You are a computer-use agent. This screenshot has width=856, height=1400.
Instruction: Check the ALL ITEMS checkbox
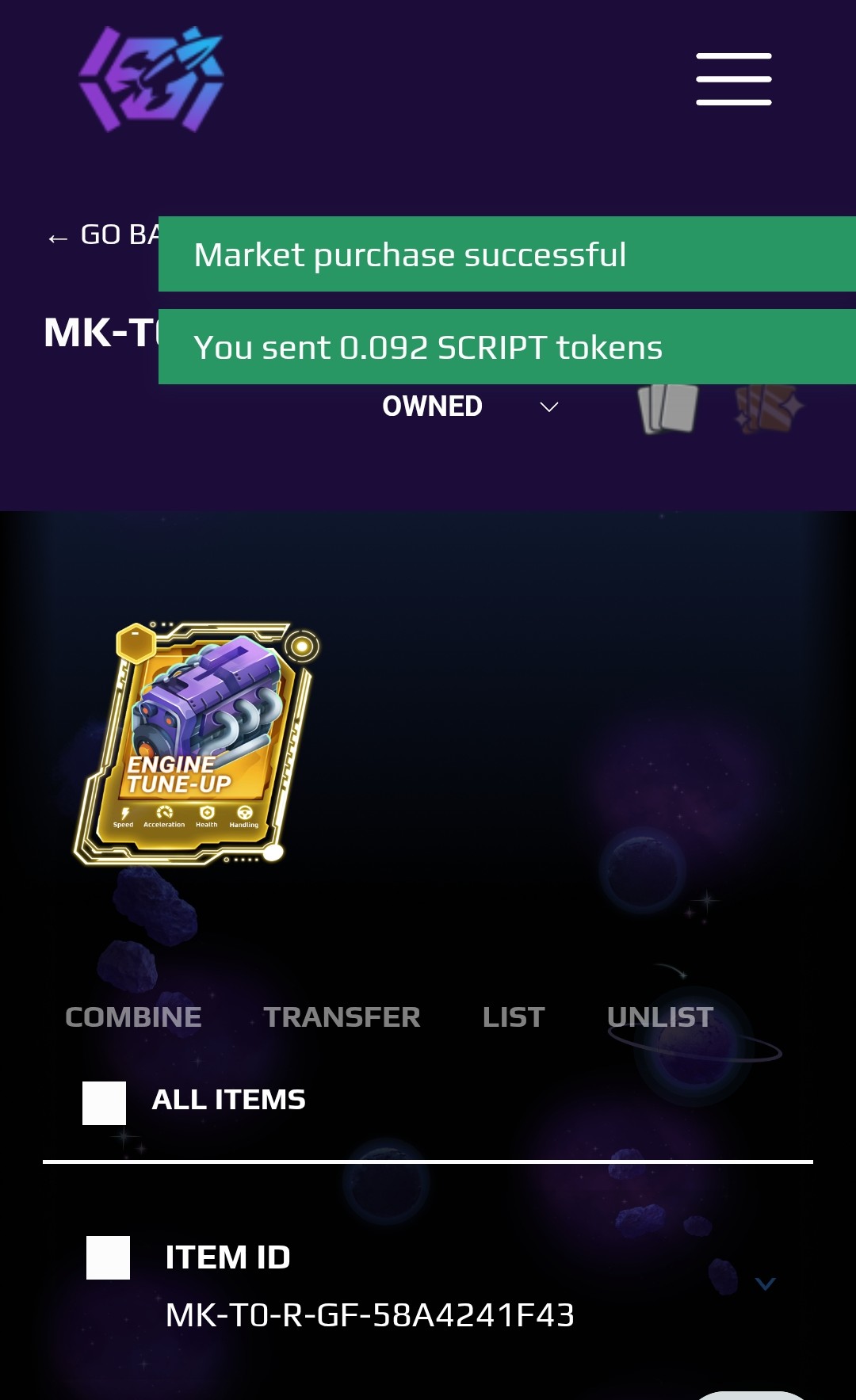pos(105,1103)
